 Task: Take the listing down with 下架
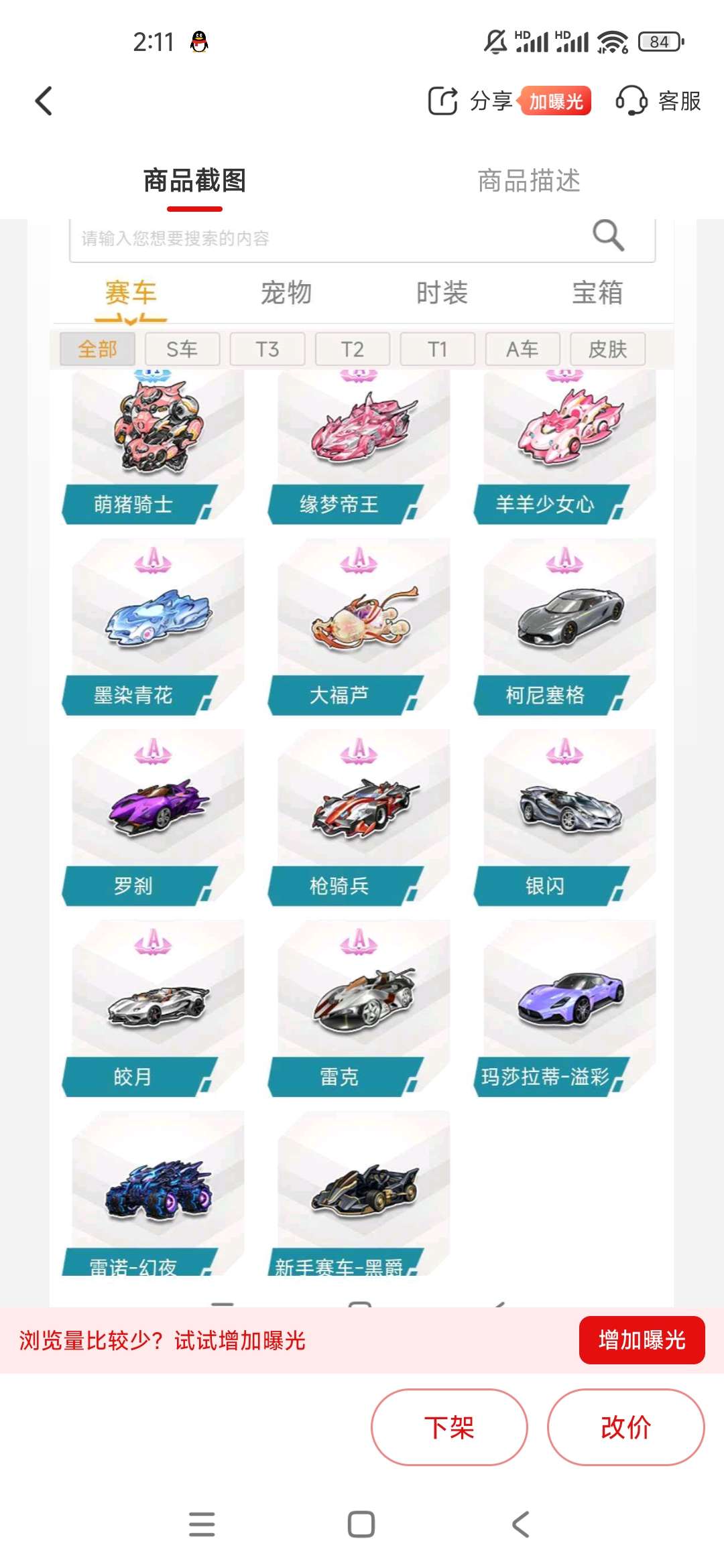click(x=449, y=1427)
